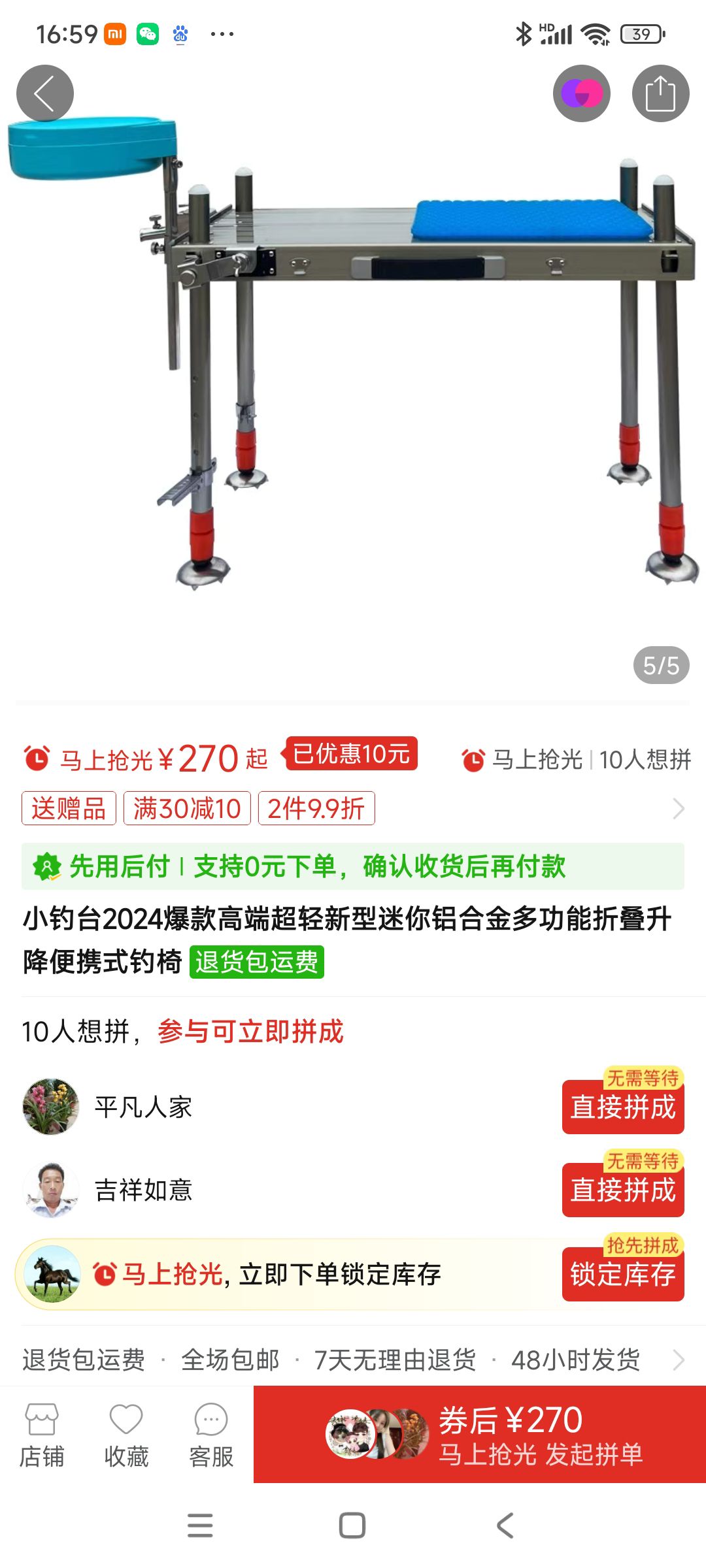This screenshot has width=706, height=1568.
Task: Open the 先用后付 pay-later banner
Action: click(x=353, y=866)
